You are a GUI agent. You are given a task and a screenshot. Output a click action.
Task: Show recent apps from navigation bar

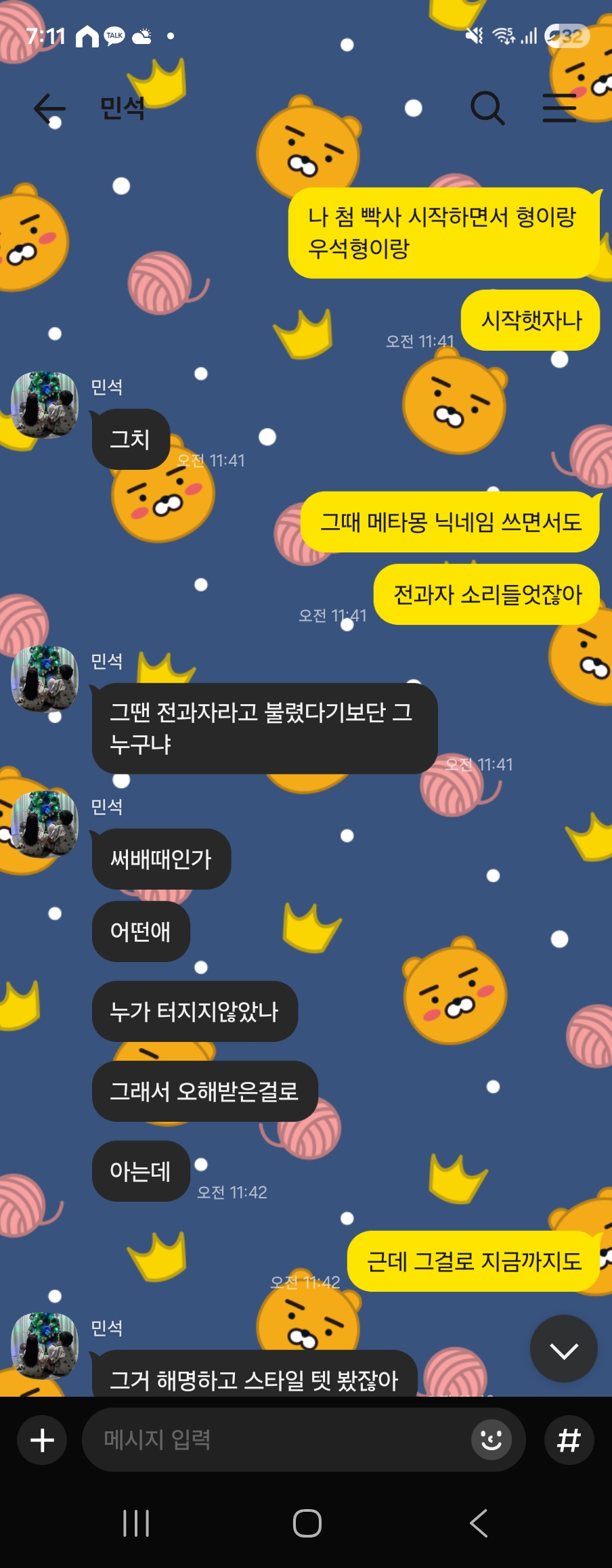136,1523
